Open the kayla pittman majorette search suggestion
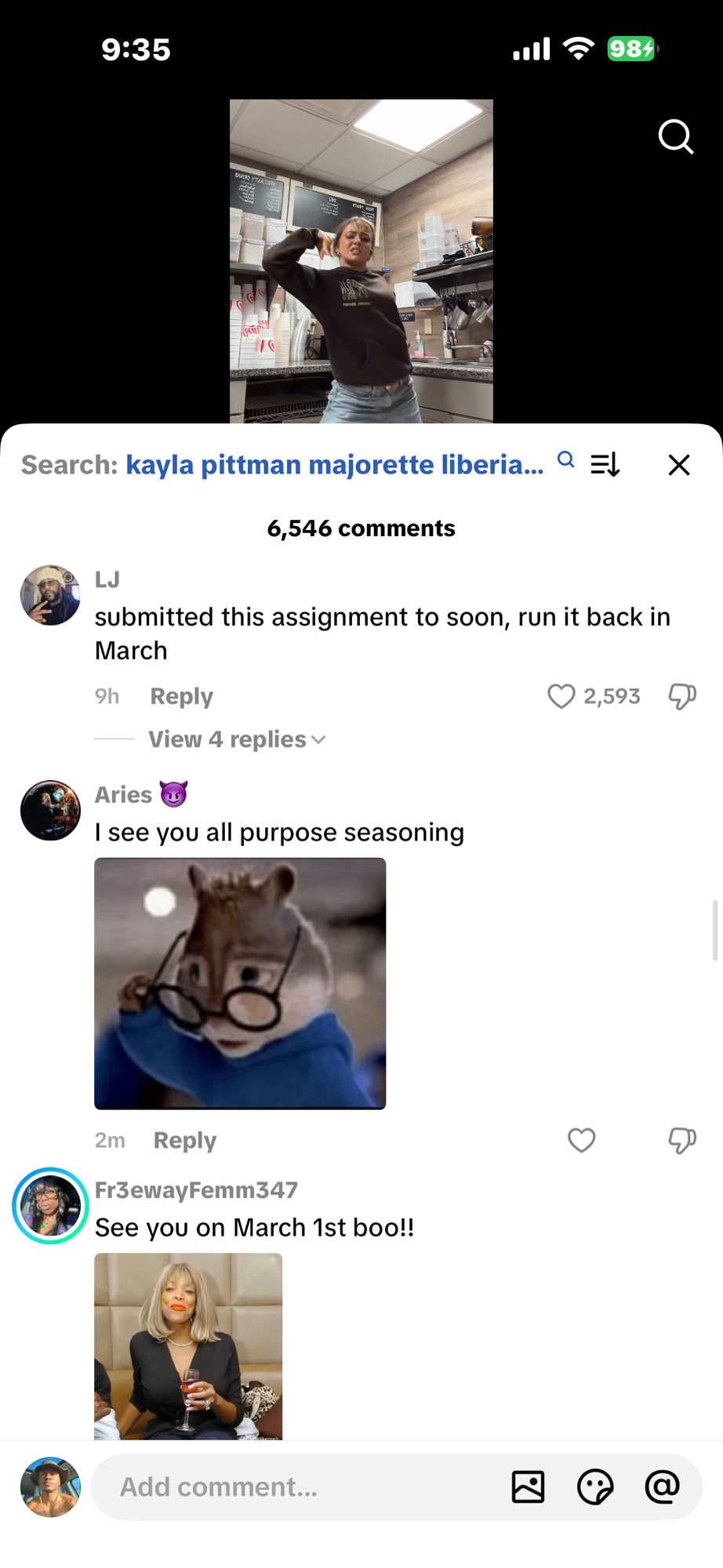The width and height of the screenshot is (723, 1568). point(334,465)
